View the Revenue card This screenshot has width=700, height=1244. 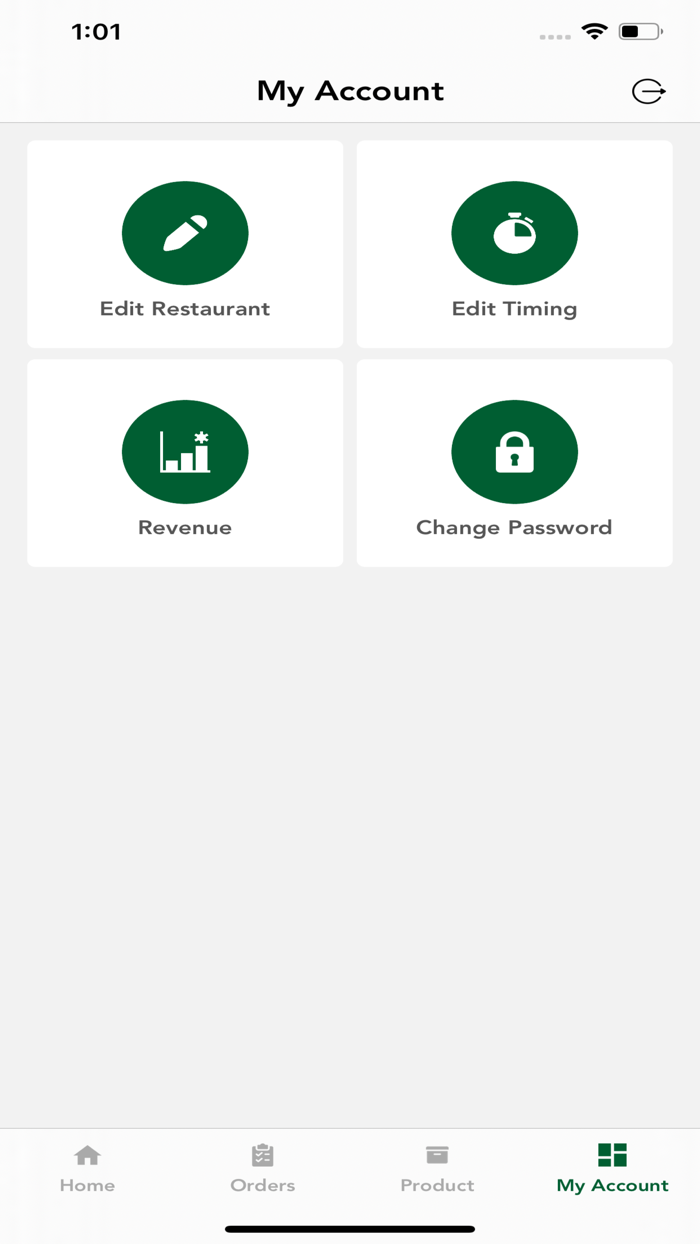(x=185, y=463)
